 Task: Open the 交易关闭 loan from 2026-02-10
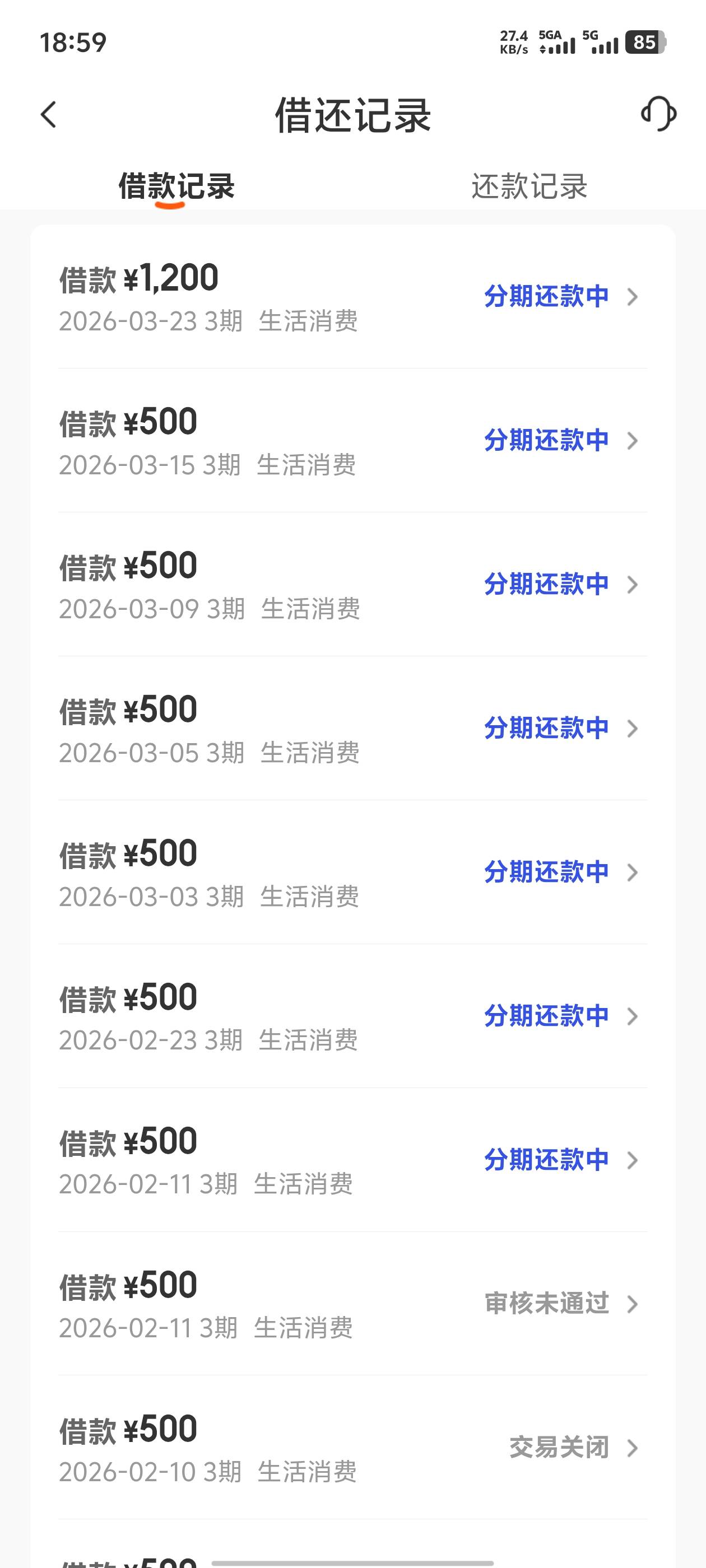(352, 1448)
